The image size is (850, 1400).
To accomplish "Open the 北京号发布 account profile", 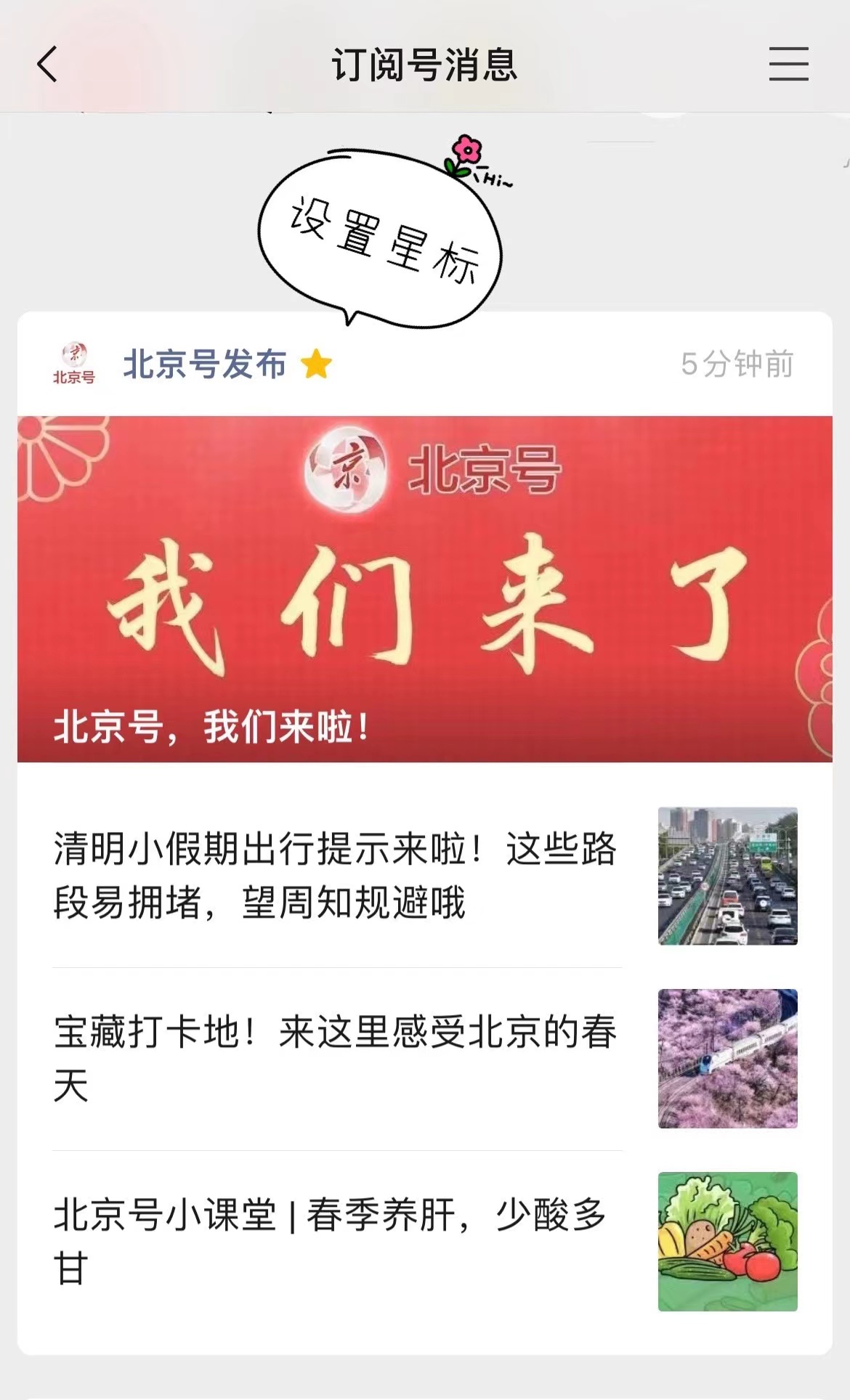I will tap(204, 365).
